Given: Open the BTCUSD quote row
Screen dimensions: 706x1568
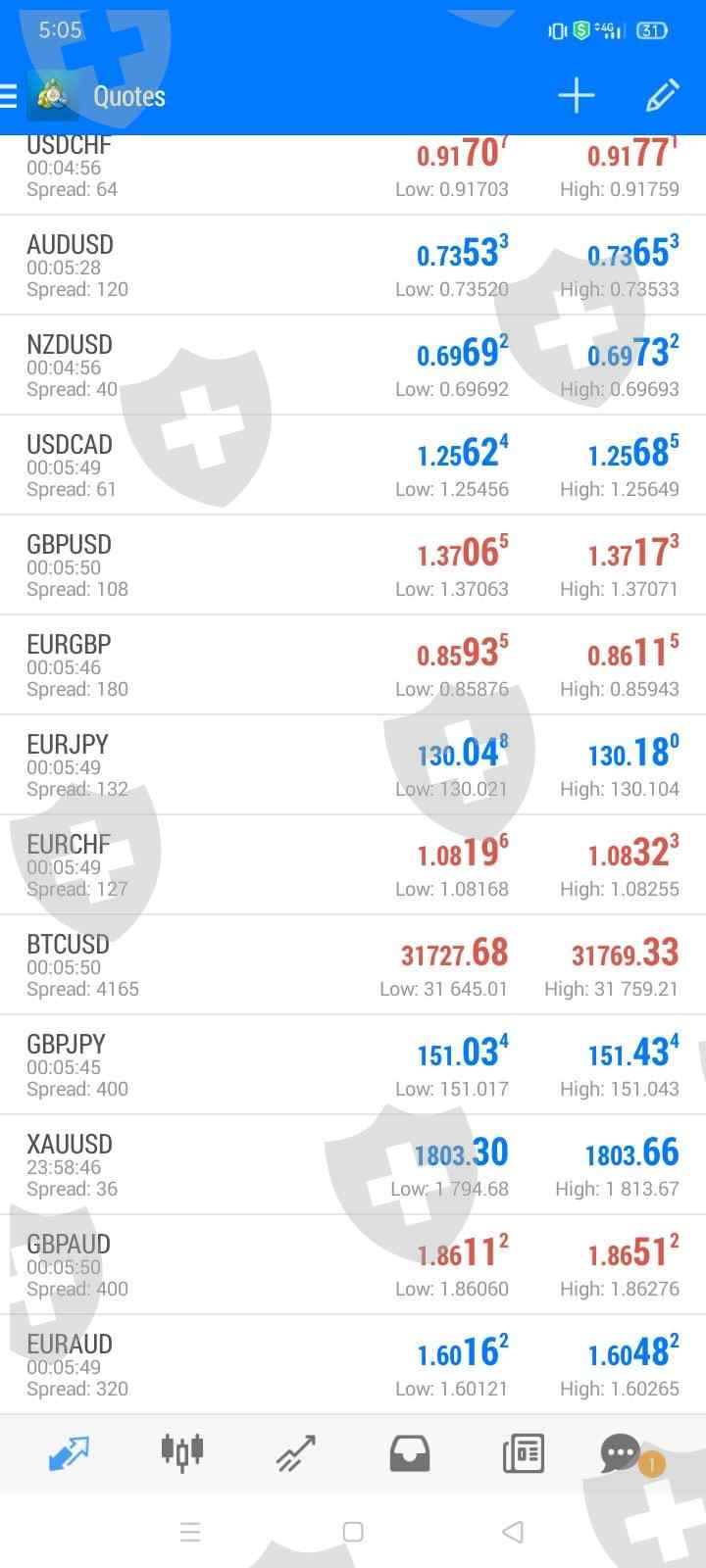Looking at the screenshot, I should coord(353,965).
